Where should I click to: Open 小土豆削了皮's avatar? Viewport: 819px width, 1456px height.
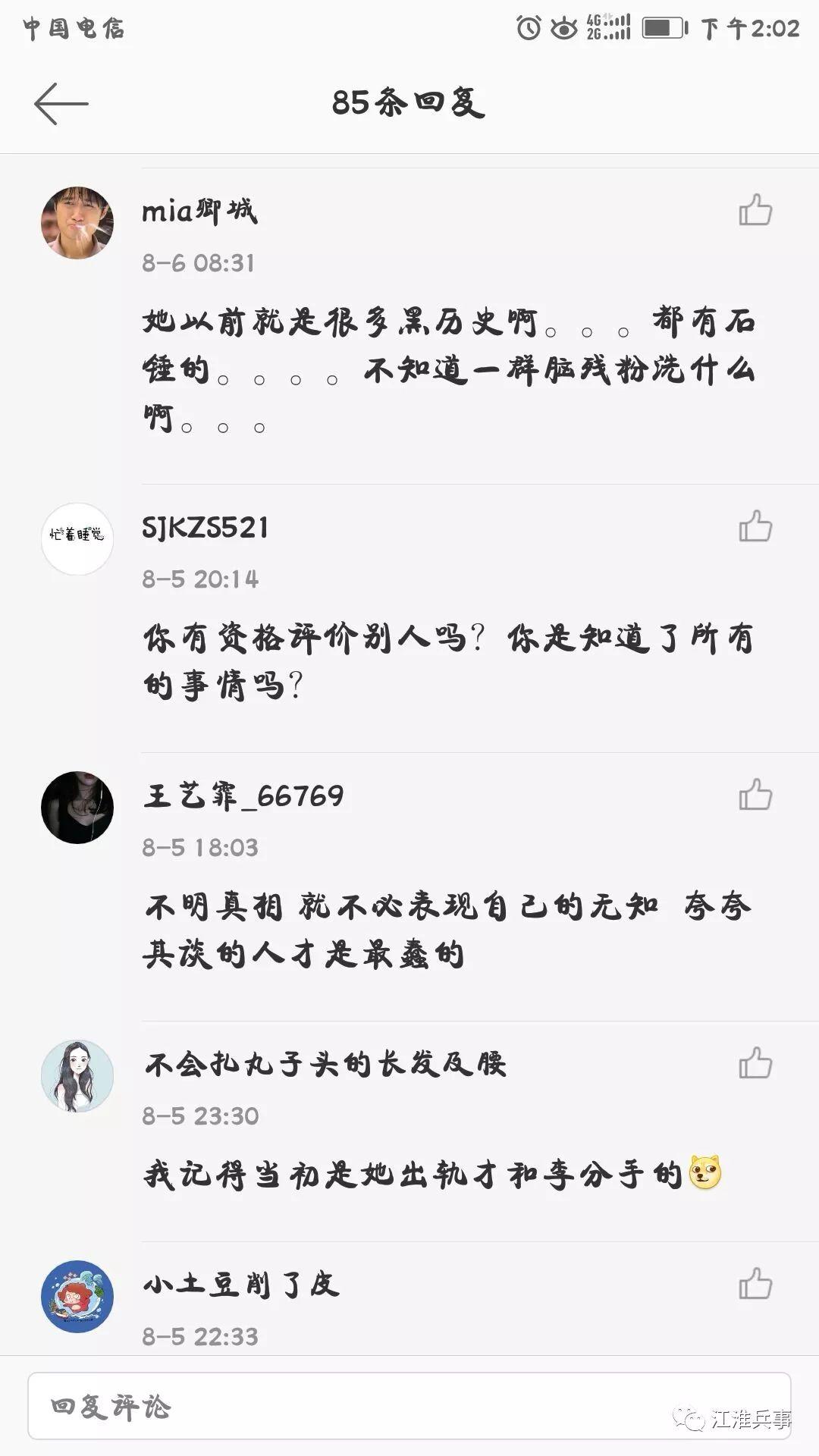pos(77,1297)
